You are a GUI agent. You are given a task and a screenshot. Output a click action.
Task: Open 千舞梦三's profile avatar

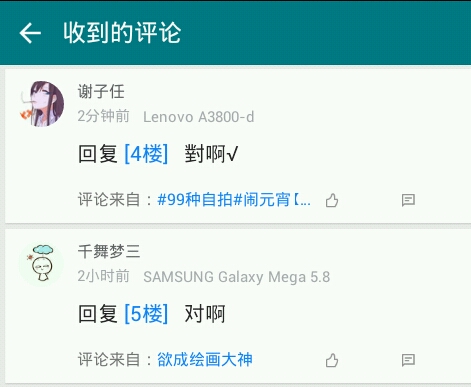click(x=41, y=264)
